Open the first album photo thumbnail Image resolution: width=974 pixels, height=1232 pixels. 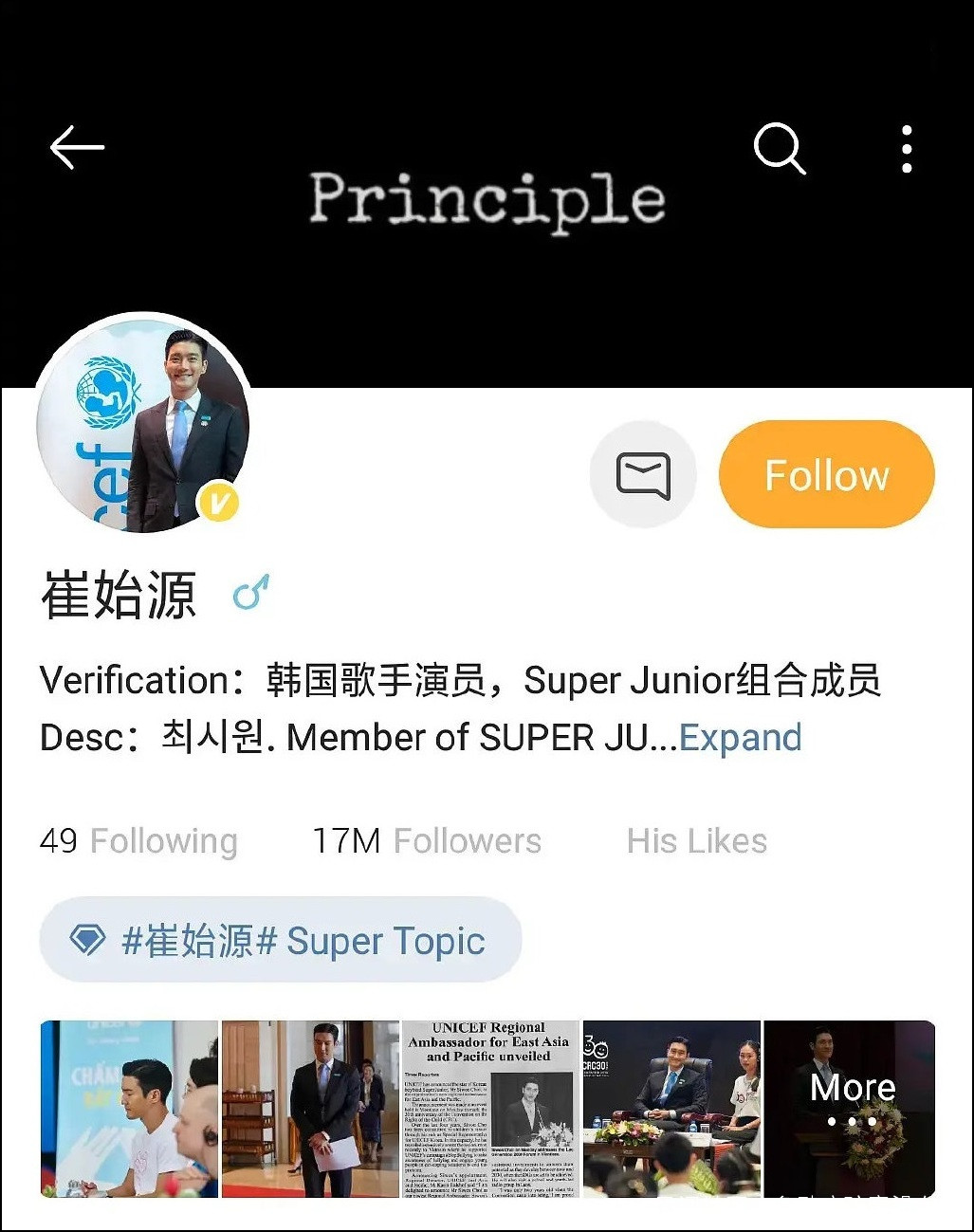[129, 1109]
